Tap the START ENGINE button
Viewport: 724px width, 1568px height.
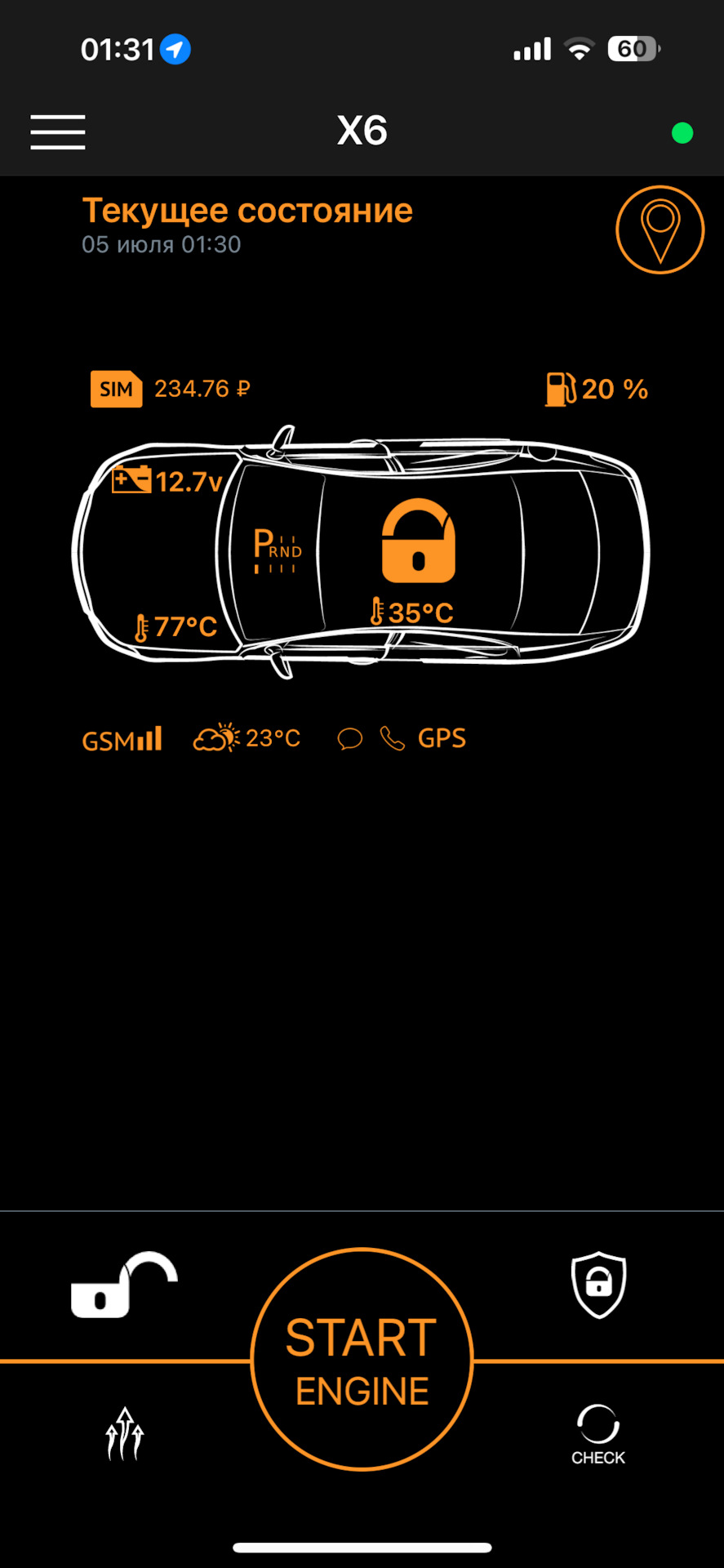pyautogui.click(x=362, y=1359)
